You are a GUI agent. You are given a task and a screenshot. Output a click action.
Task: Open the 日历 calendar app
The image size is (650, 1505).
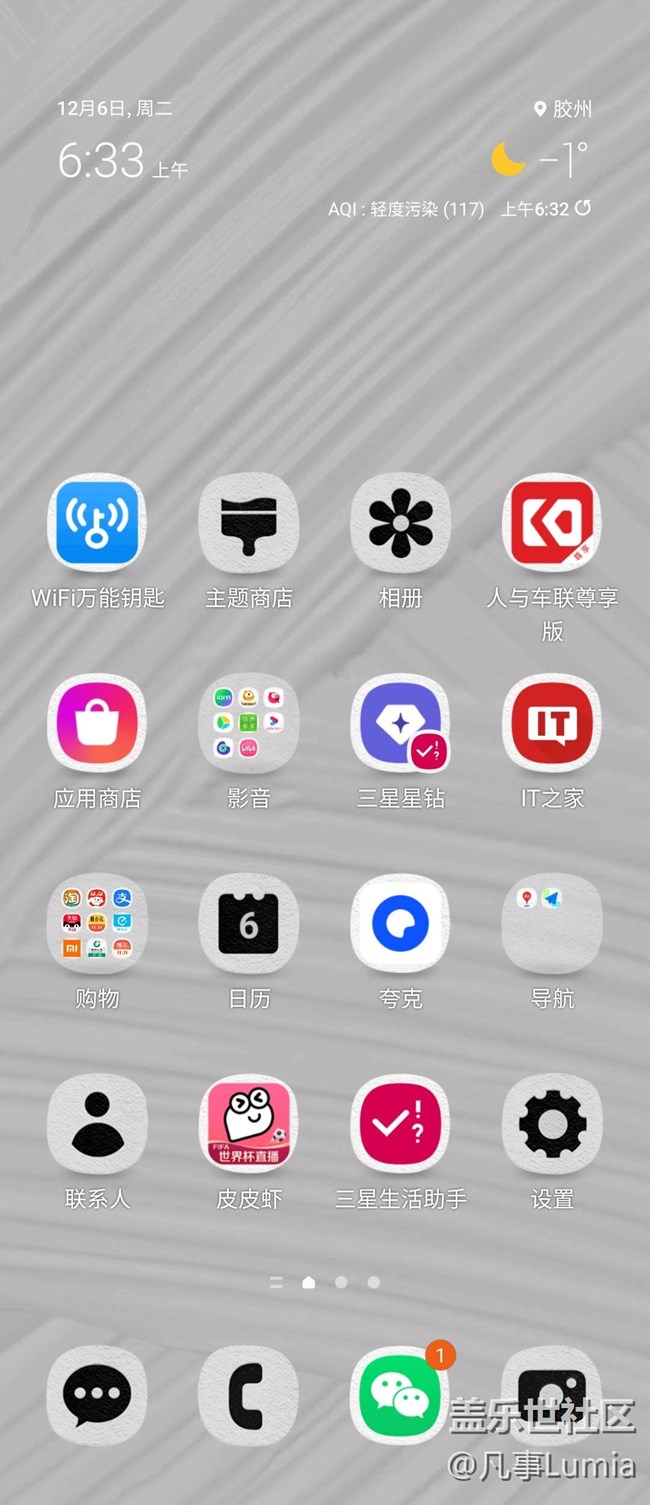[x=249, y=923]
